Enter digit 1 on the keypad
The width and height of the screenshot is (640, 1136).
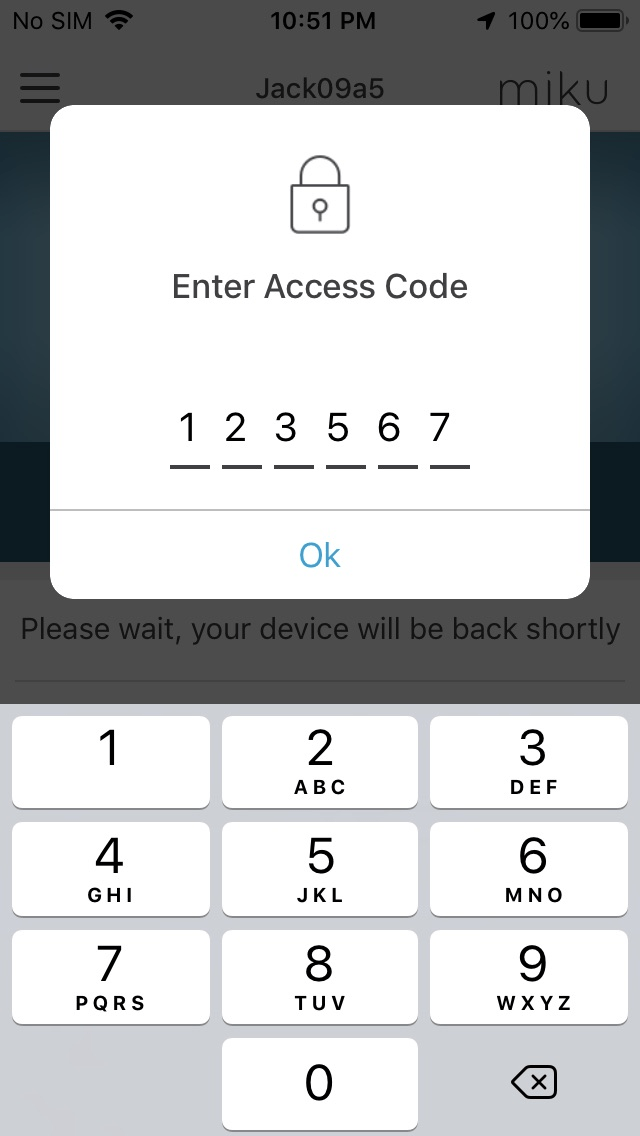(110, 761)
